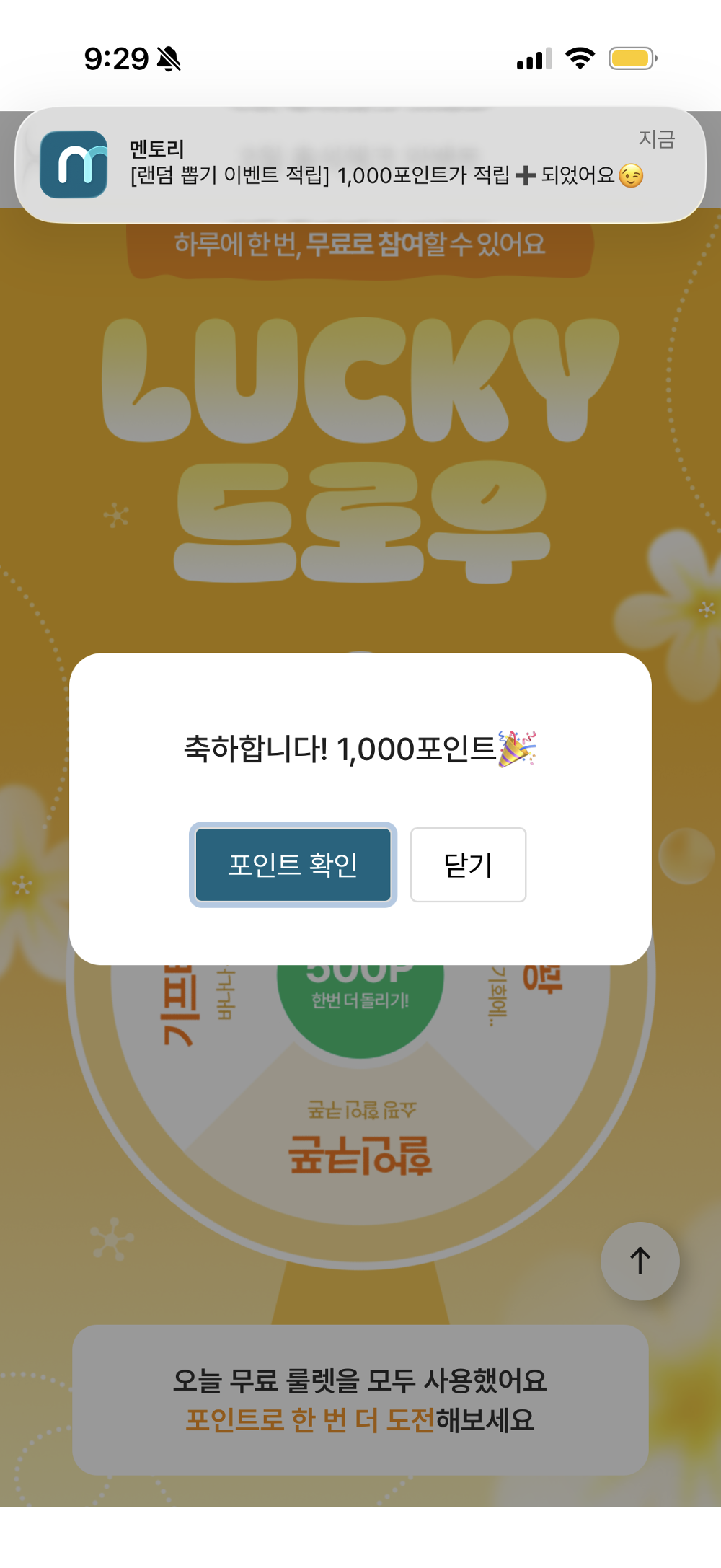
Task: Tap the 지금 timestamp on the notification
Action: pos(657,137)
